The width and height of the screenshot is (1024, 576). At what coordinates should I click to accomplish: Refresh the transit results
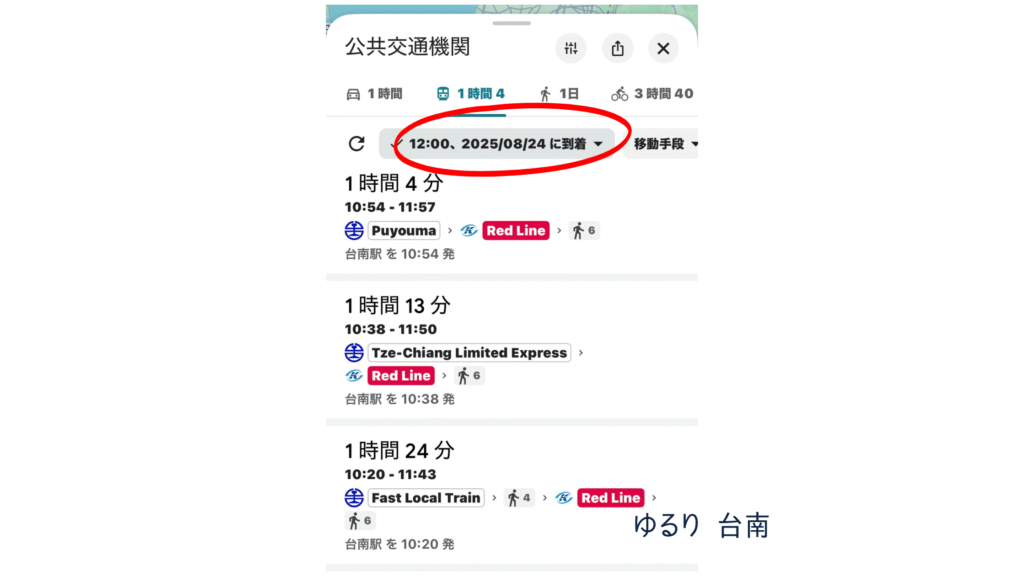pos(356,144)
